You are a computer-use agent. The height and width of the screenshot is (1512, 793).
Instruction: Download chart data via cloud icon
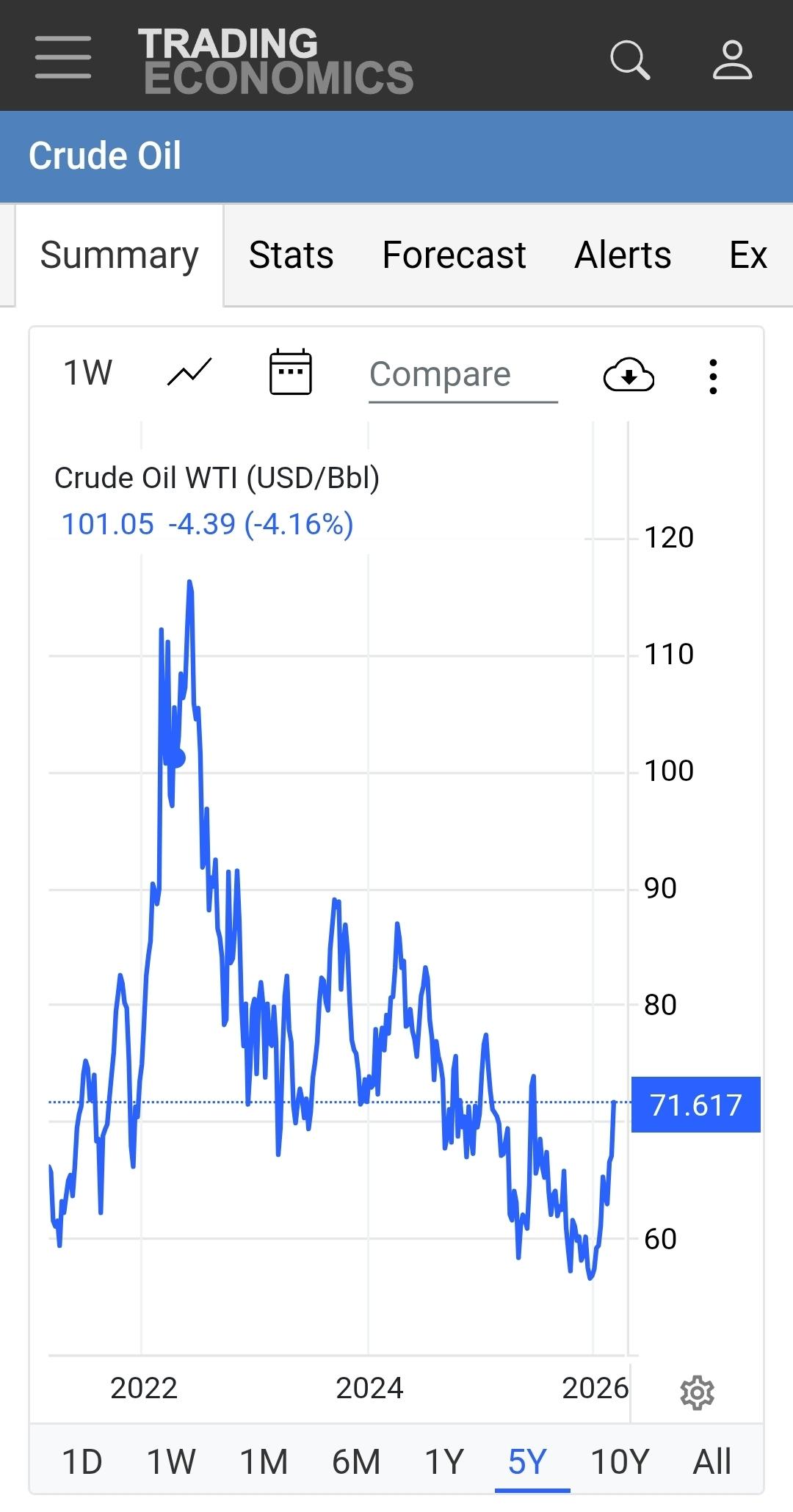pyautogui.click(x=629, y=375)
